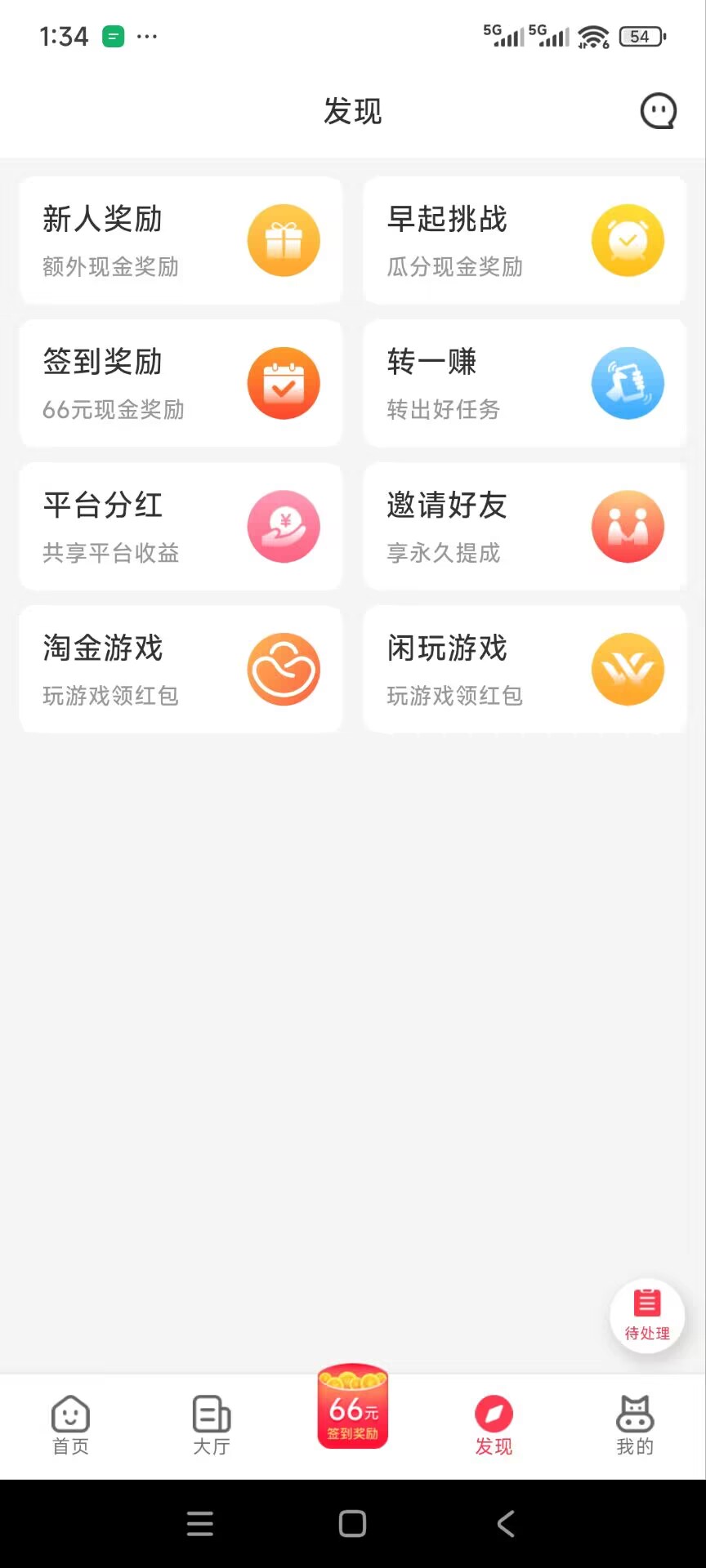The image size is (706, 1568).
Task: Open the 新人奖励 card
Action: 181,241
